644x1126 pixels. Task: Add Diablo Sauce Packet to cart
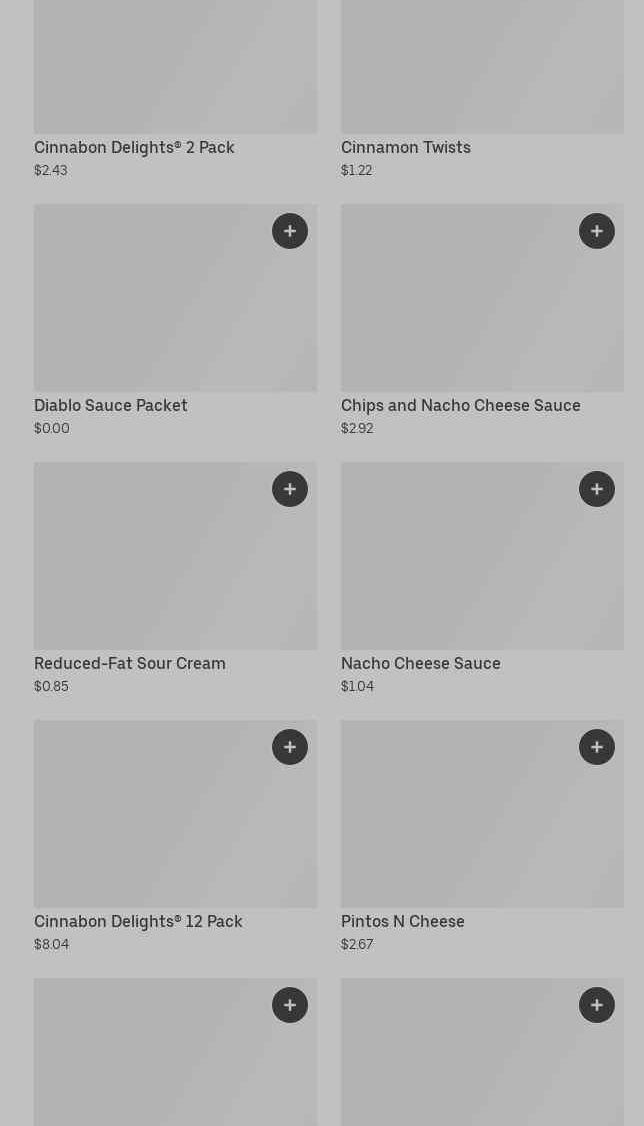[x=290, y=231]
